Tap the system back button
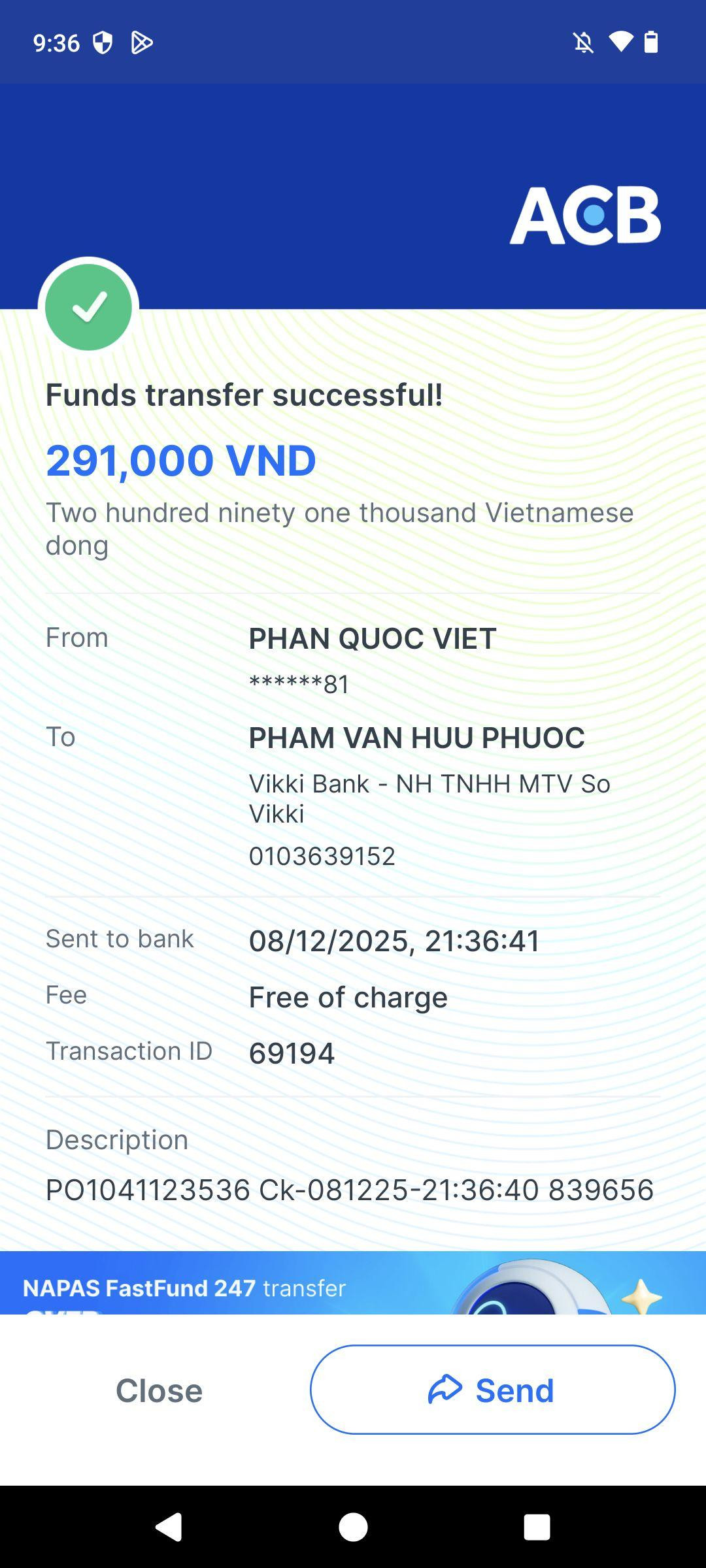706x1568 pixels. [x=169, y=1527]
